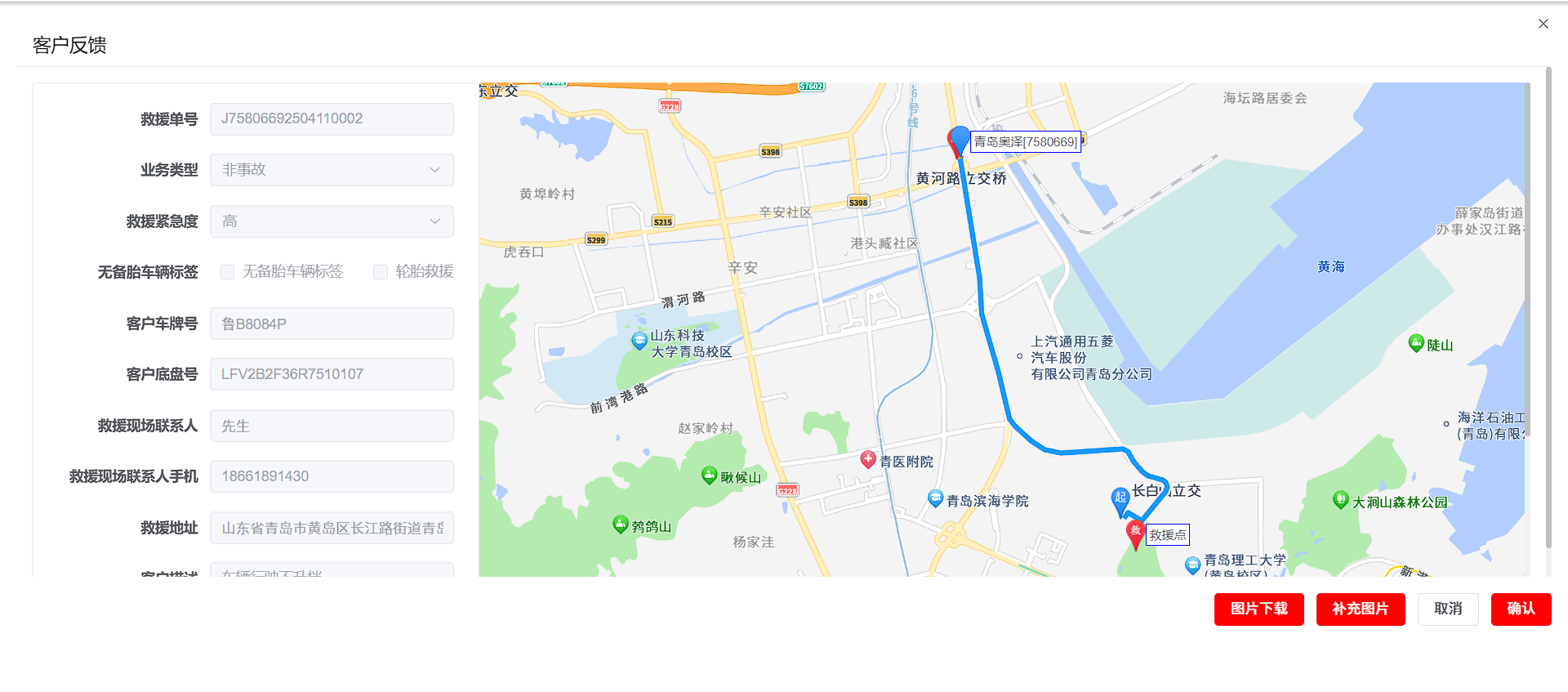The image size is (1568, 692).
Task: Tap the blue 起 start marker
Action: click(x=1120, y=499)
